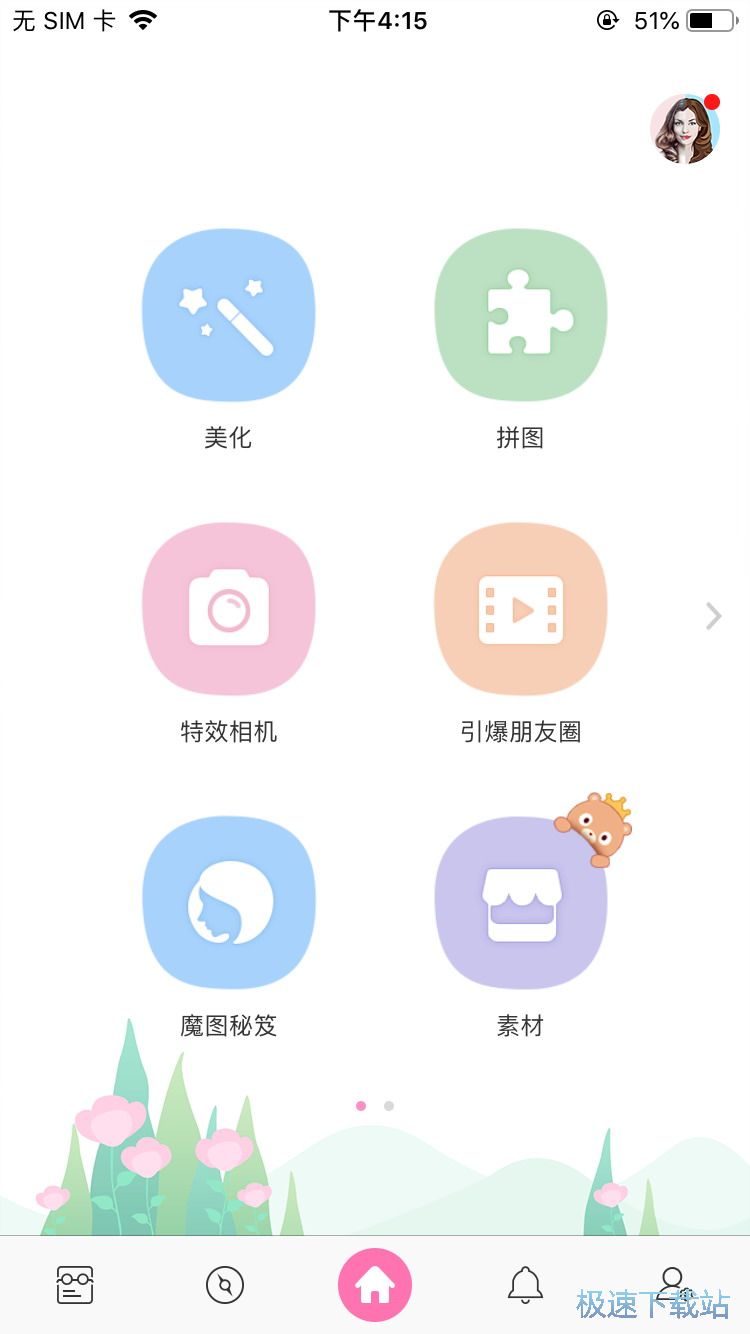750x1334 pixels.
Task: Open 魔图秘笈 tips section
Action: point(228,902)
